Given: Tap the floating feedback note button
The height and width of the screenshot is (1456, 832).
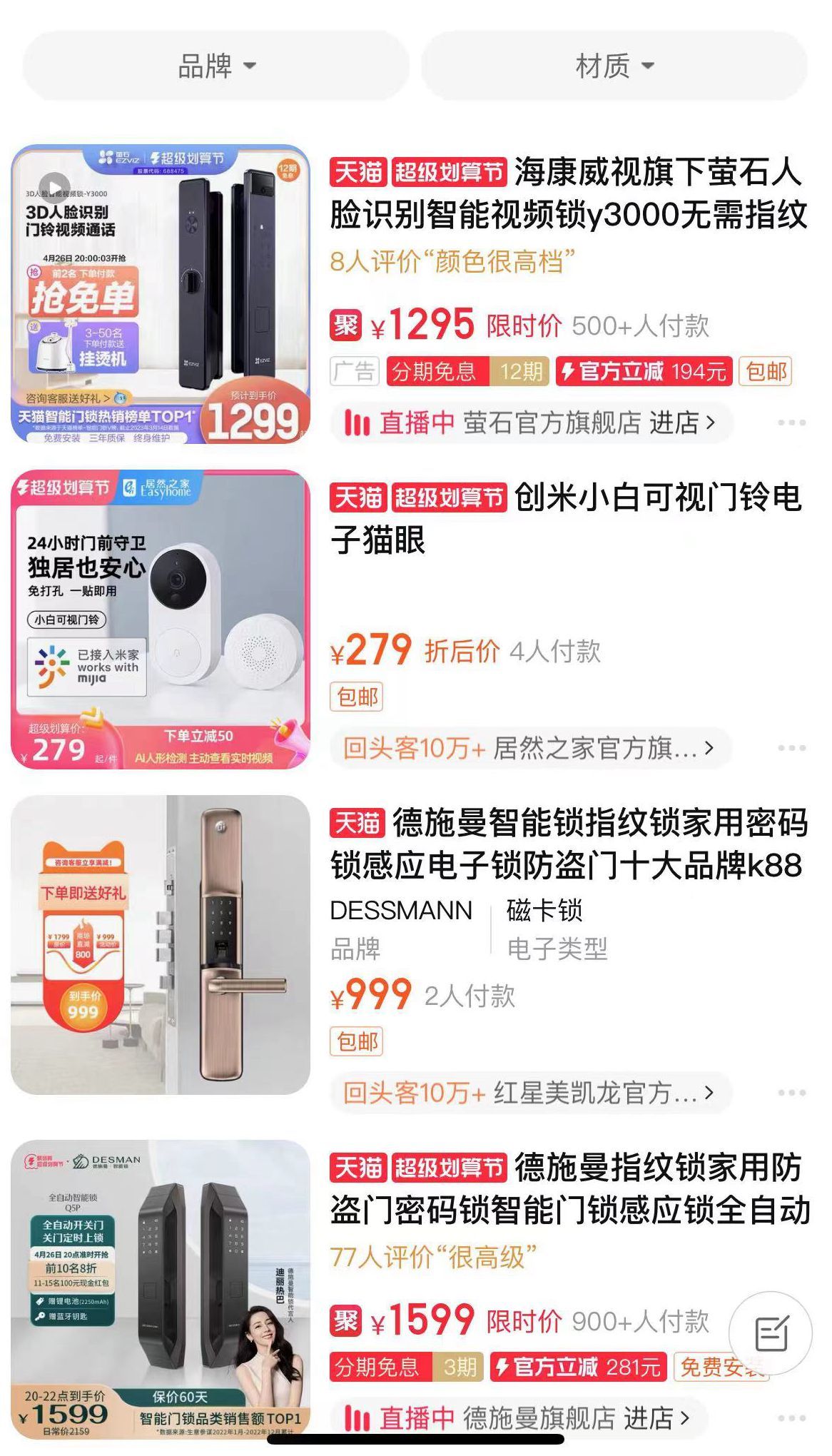Looking at the screenshot, I should pyautogui.click(x=771, y=1332).
